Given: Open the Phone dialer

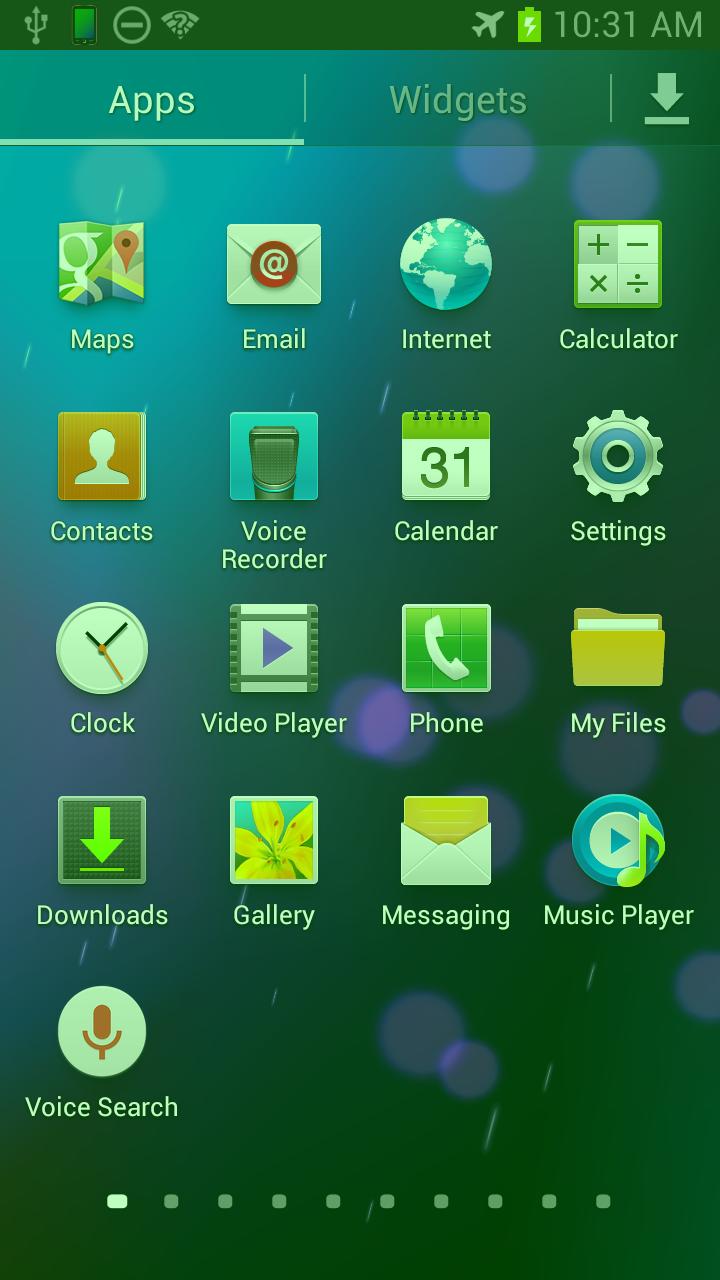Looking at the screenshot, I should coord(446,649).
